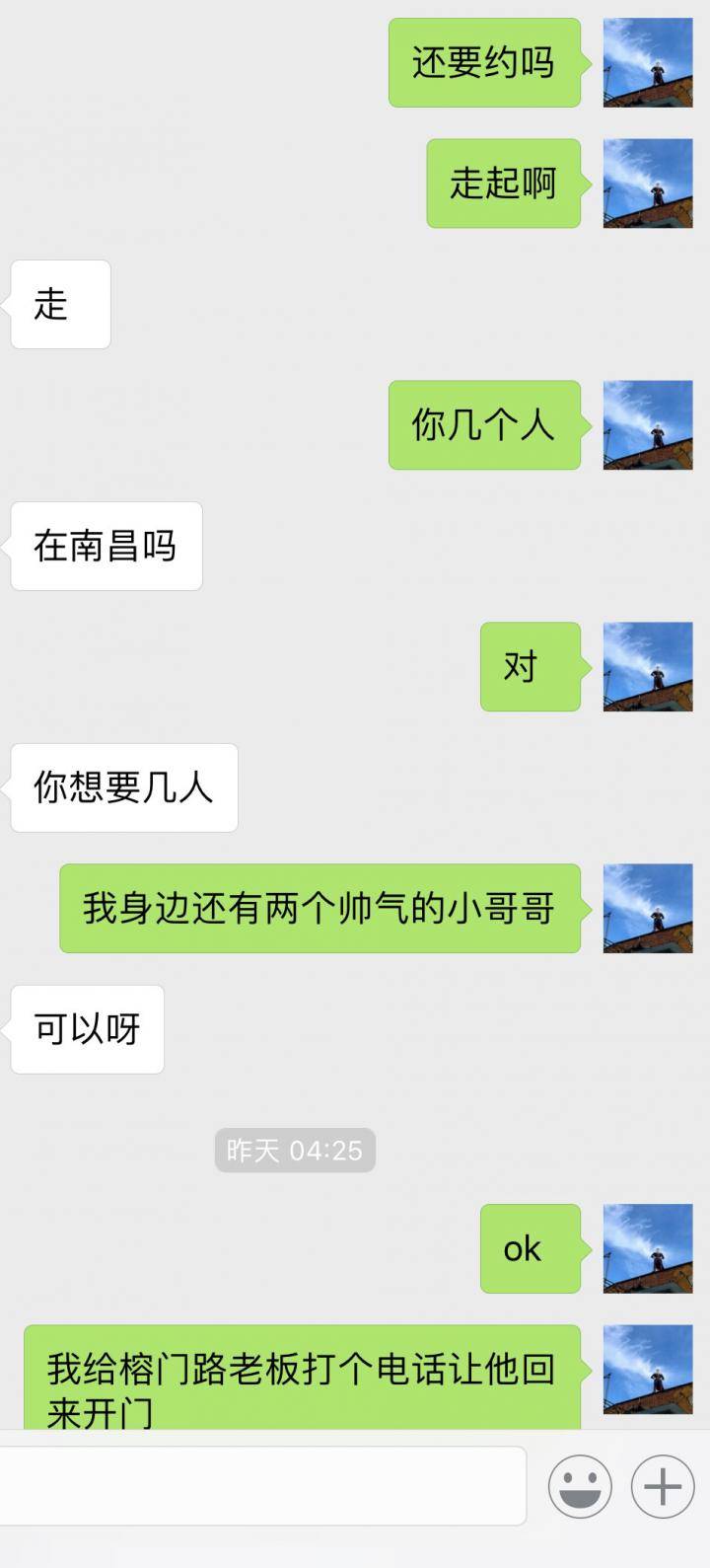Click the avatar next to the "ok" message

(647, 1249)
